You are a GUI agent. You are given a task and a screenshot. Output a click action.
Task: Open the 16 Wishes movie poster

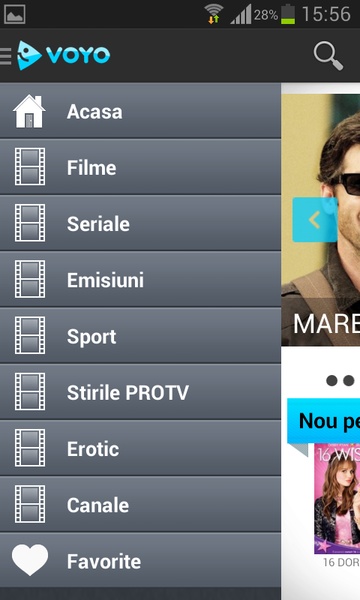click(x=337, y=499)
